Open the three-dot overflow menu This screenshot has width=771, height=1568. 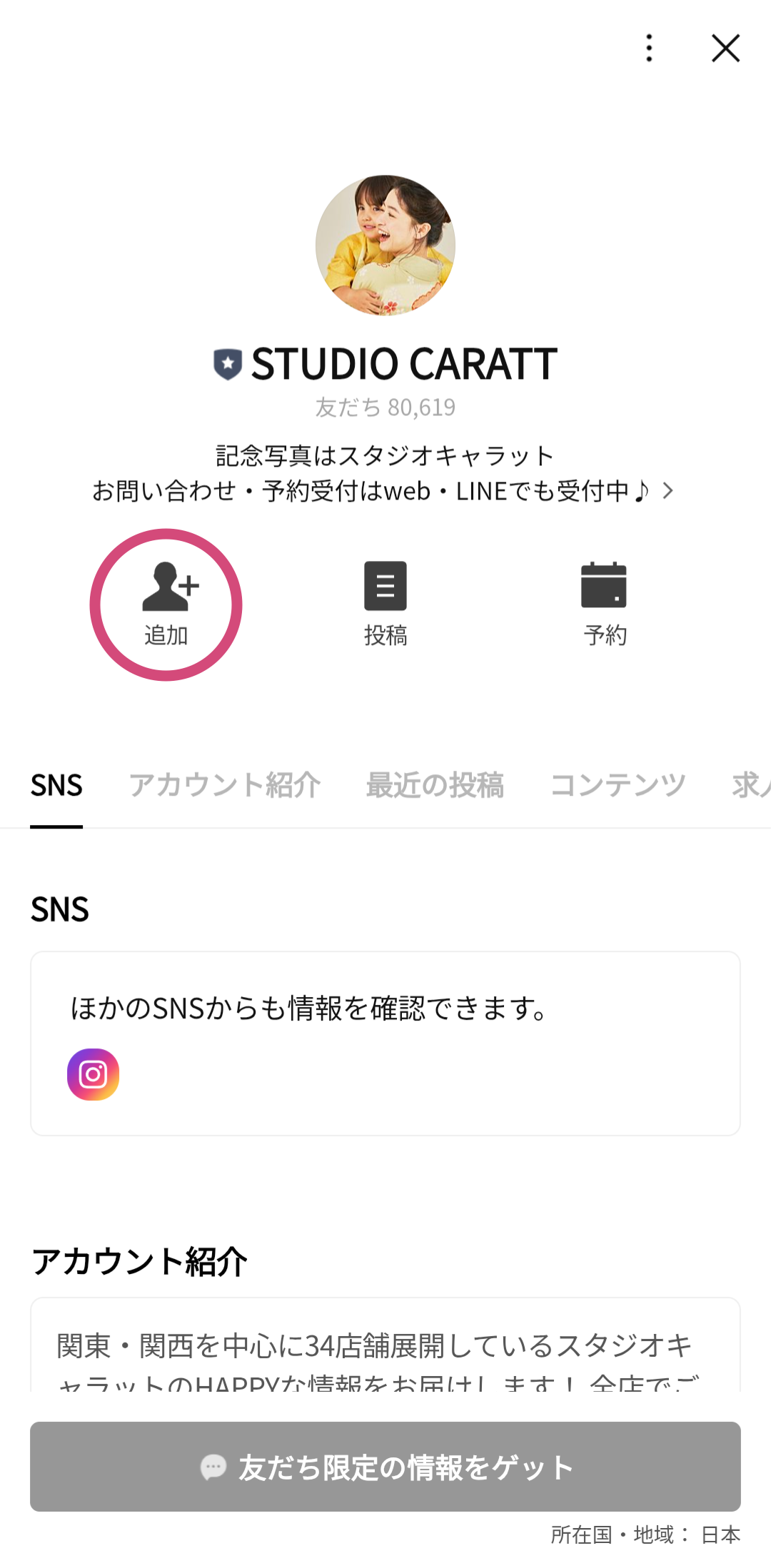click(649, 48)
